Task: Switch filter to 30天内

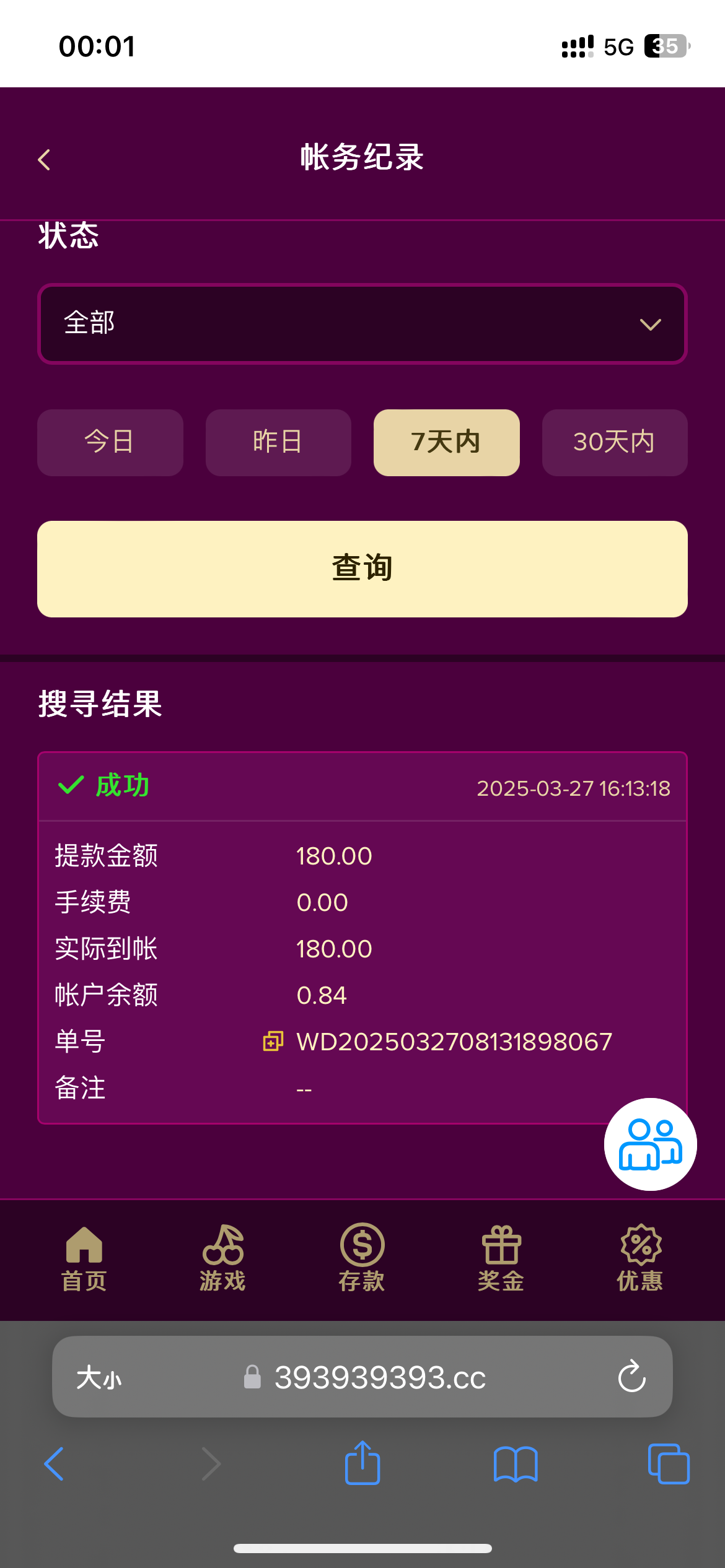Action: coord(614,442)
